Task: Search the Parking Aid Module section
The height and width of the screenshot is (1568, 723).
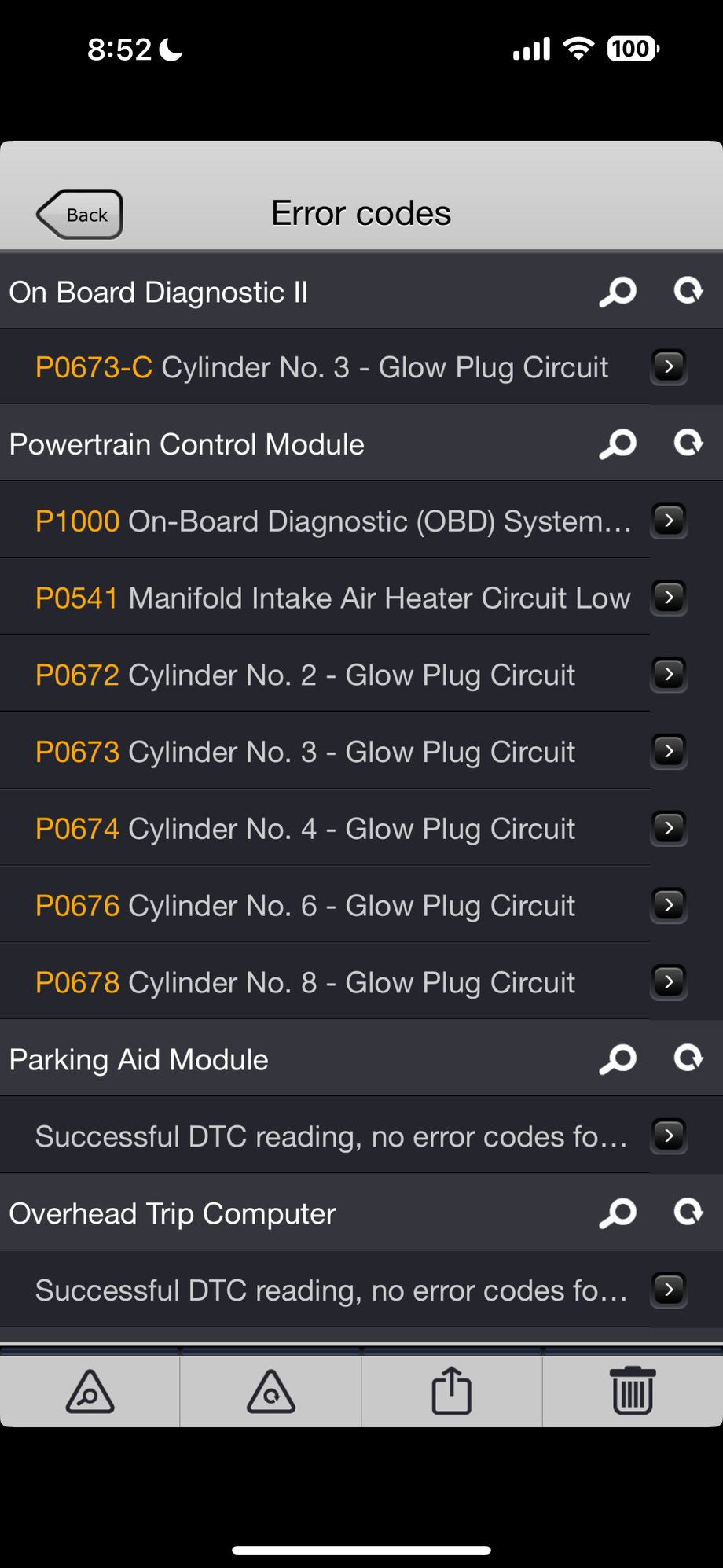Action: coord(618,1058)
